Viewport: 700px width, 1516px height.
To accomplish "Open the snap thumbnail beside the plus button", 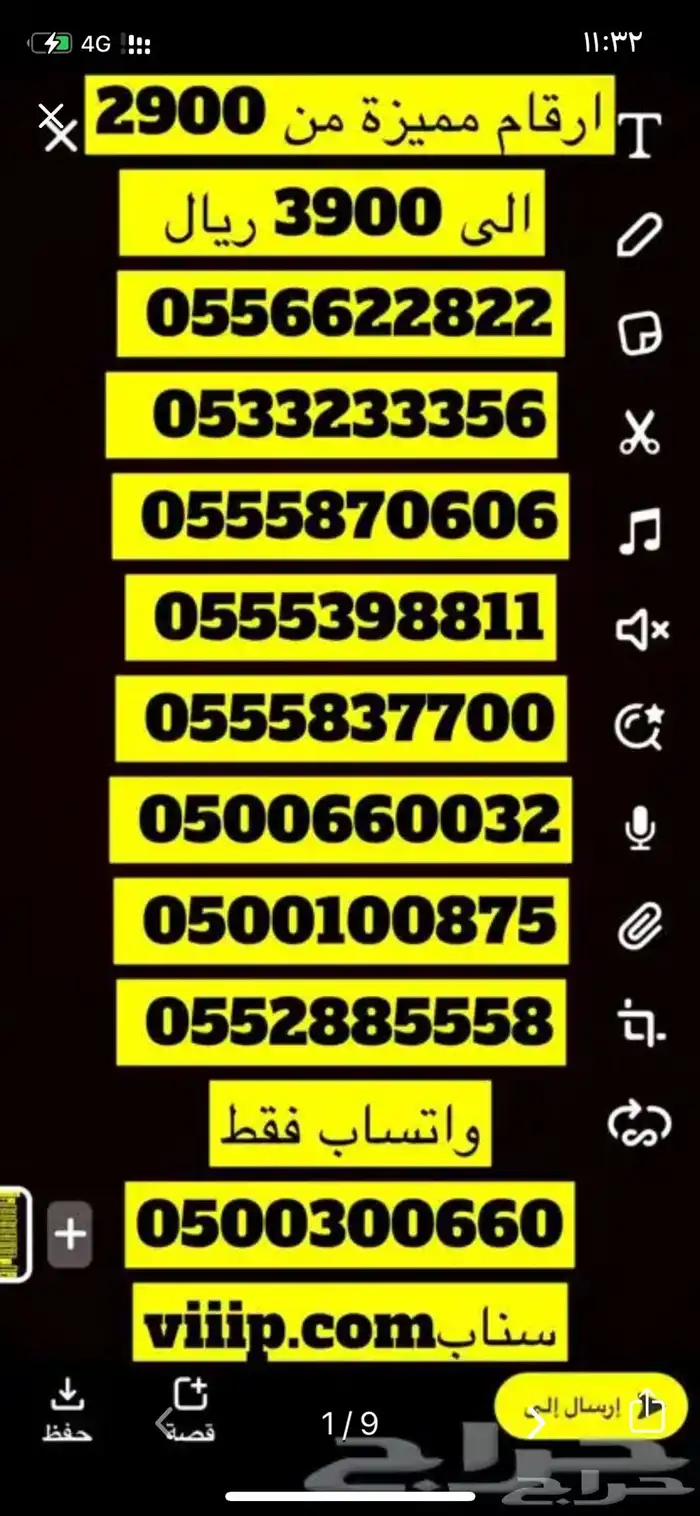I will [14, 1235].
